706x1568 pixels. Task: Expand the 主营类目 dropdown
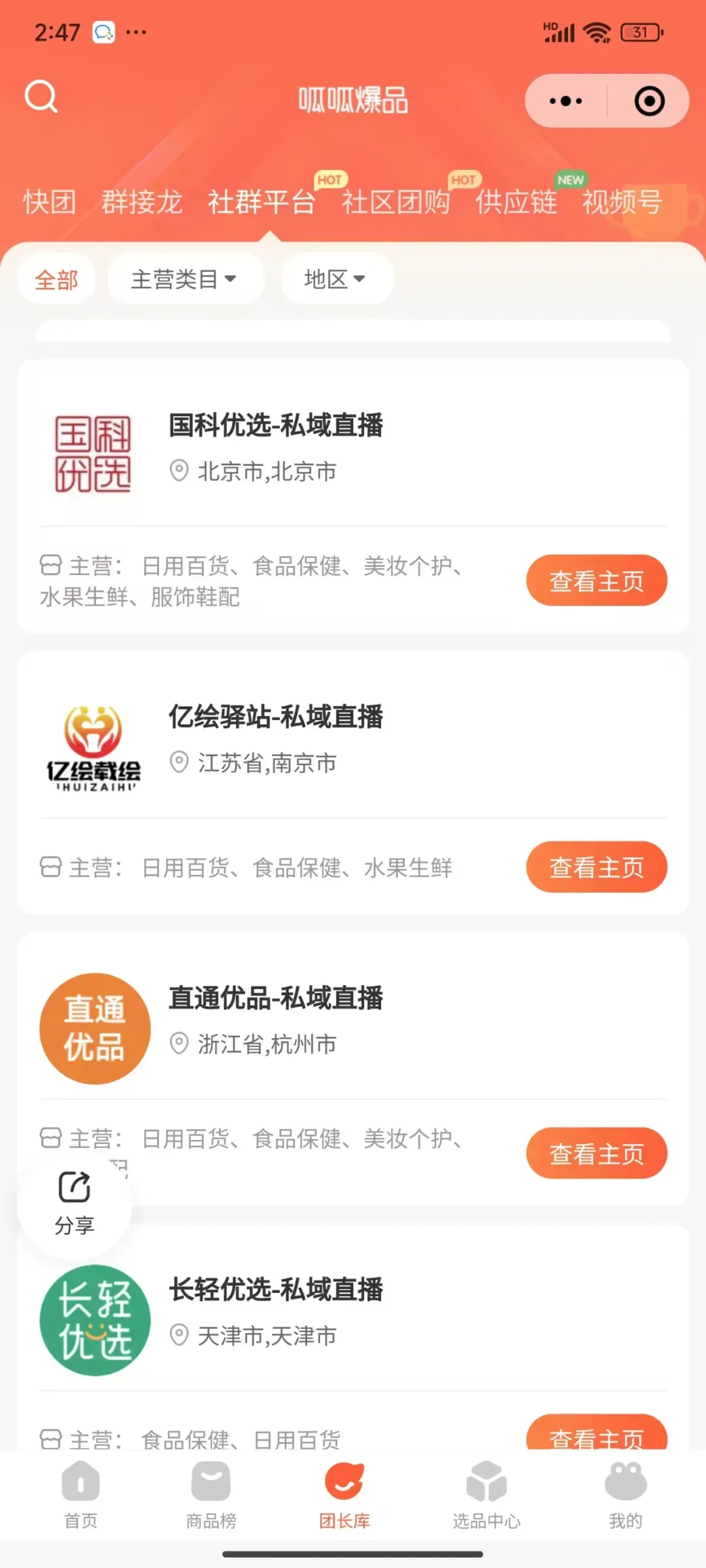coord(184,279)
